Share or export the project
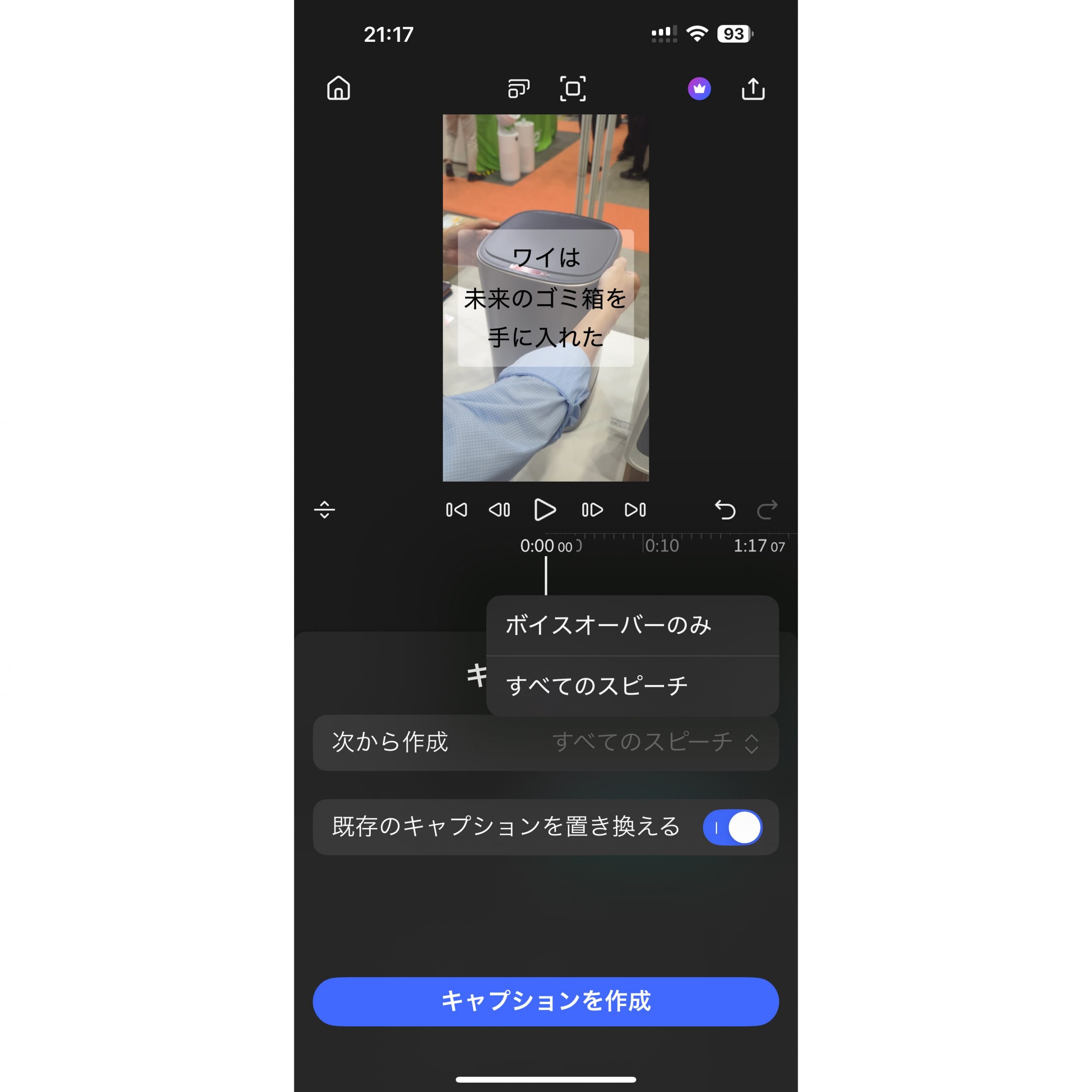This screenshot has width=1092, height=1092. [753, 89]
